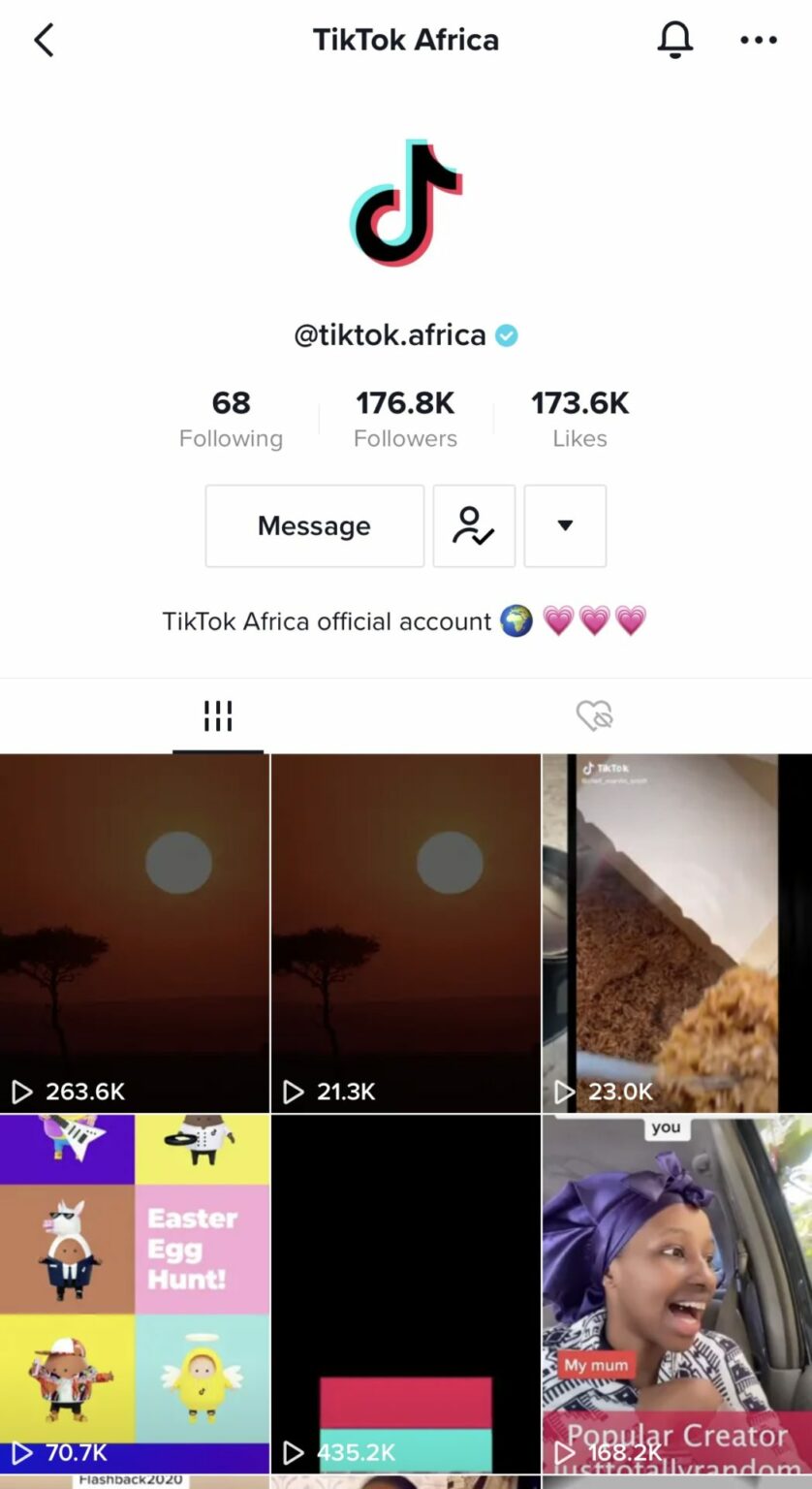Open the sunset video with 21.3K views
This screenshot has width=812, height=1489.
point(406,934)
